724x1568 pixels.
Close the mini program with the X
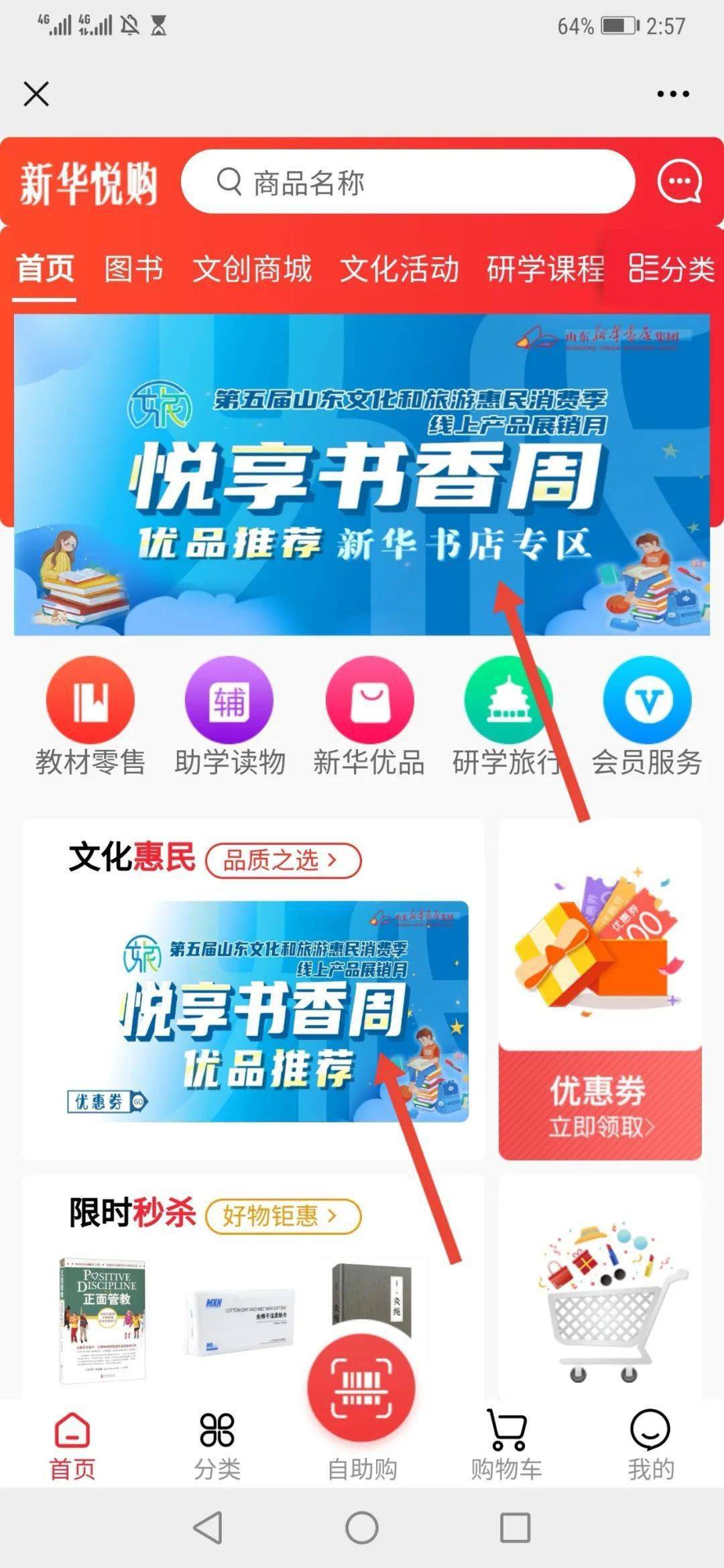coord(36,94)
